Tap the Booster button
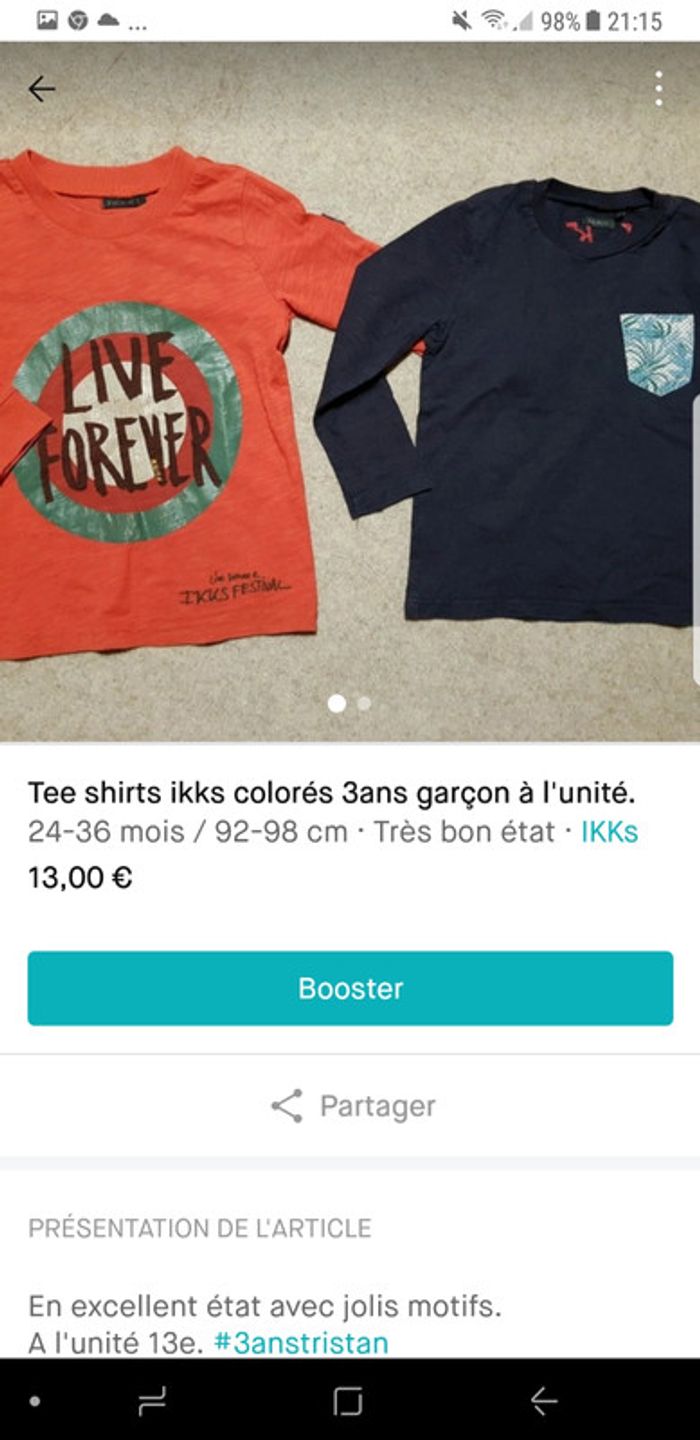Image resolution: width=700 pixels, height=1440 pixels. pos(350,988)
